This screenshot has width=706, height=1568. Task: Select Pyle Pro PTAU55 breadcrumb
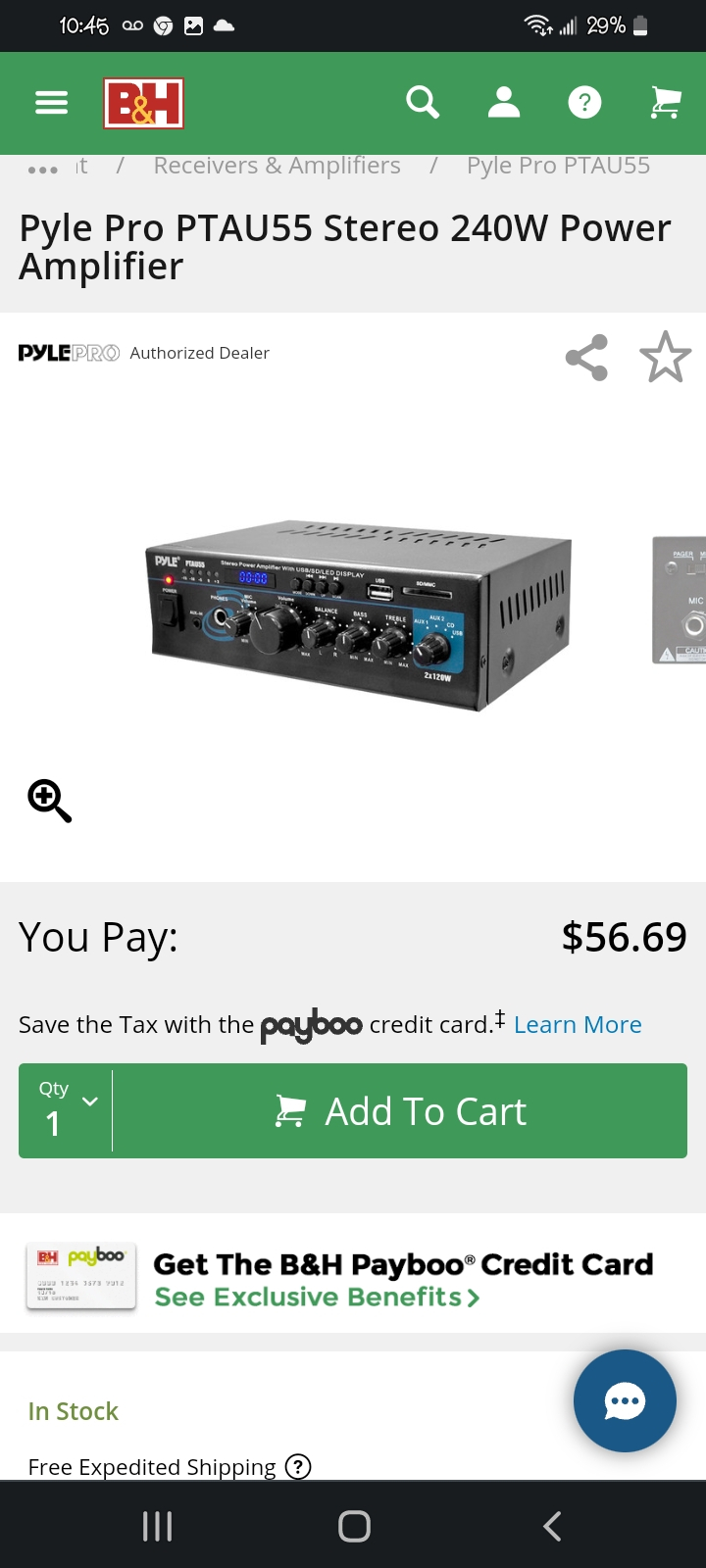[x=557, y=165]
